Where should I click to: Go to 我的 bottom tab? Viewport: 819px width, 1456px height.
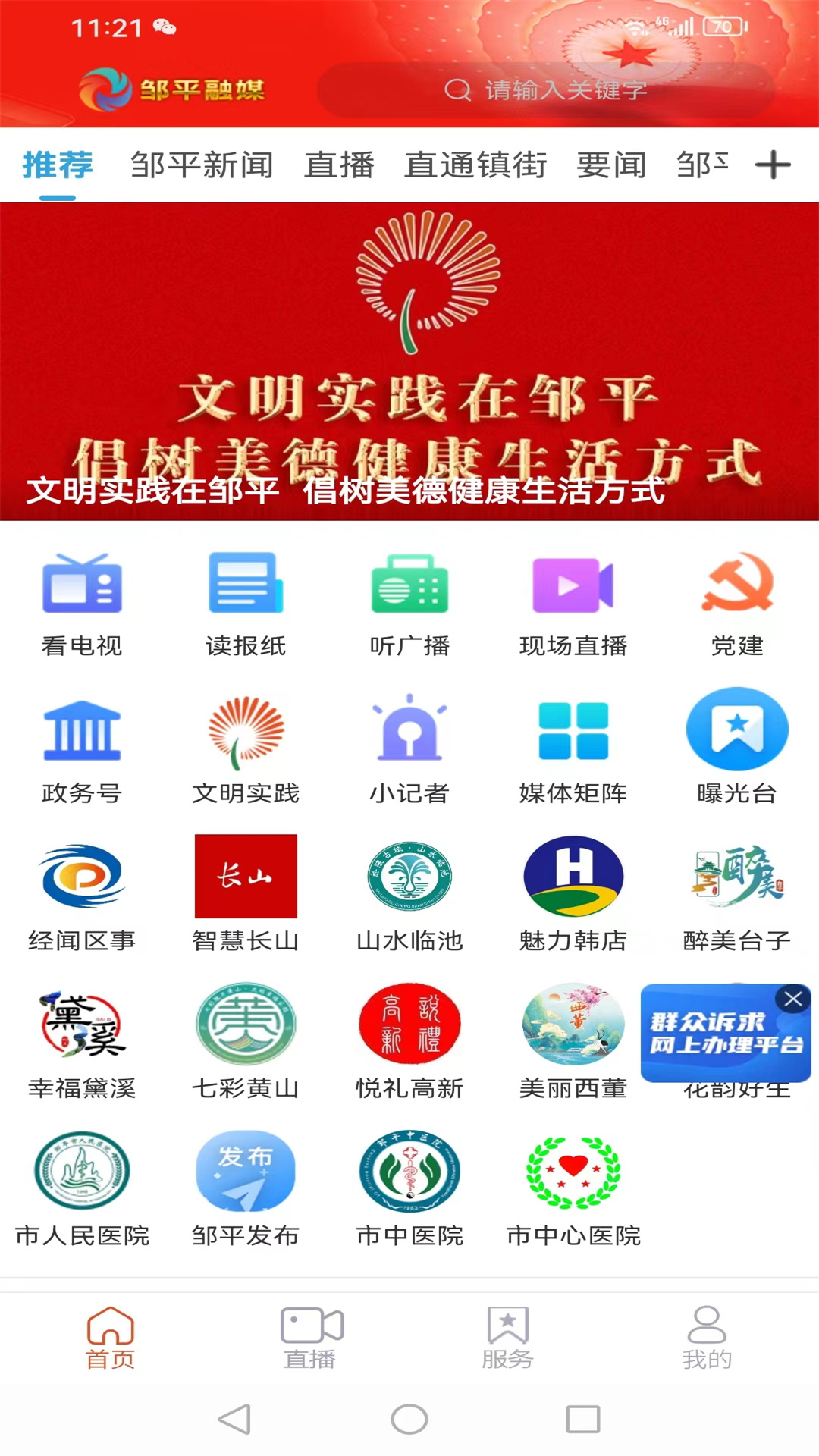(707, 1338)
